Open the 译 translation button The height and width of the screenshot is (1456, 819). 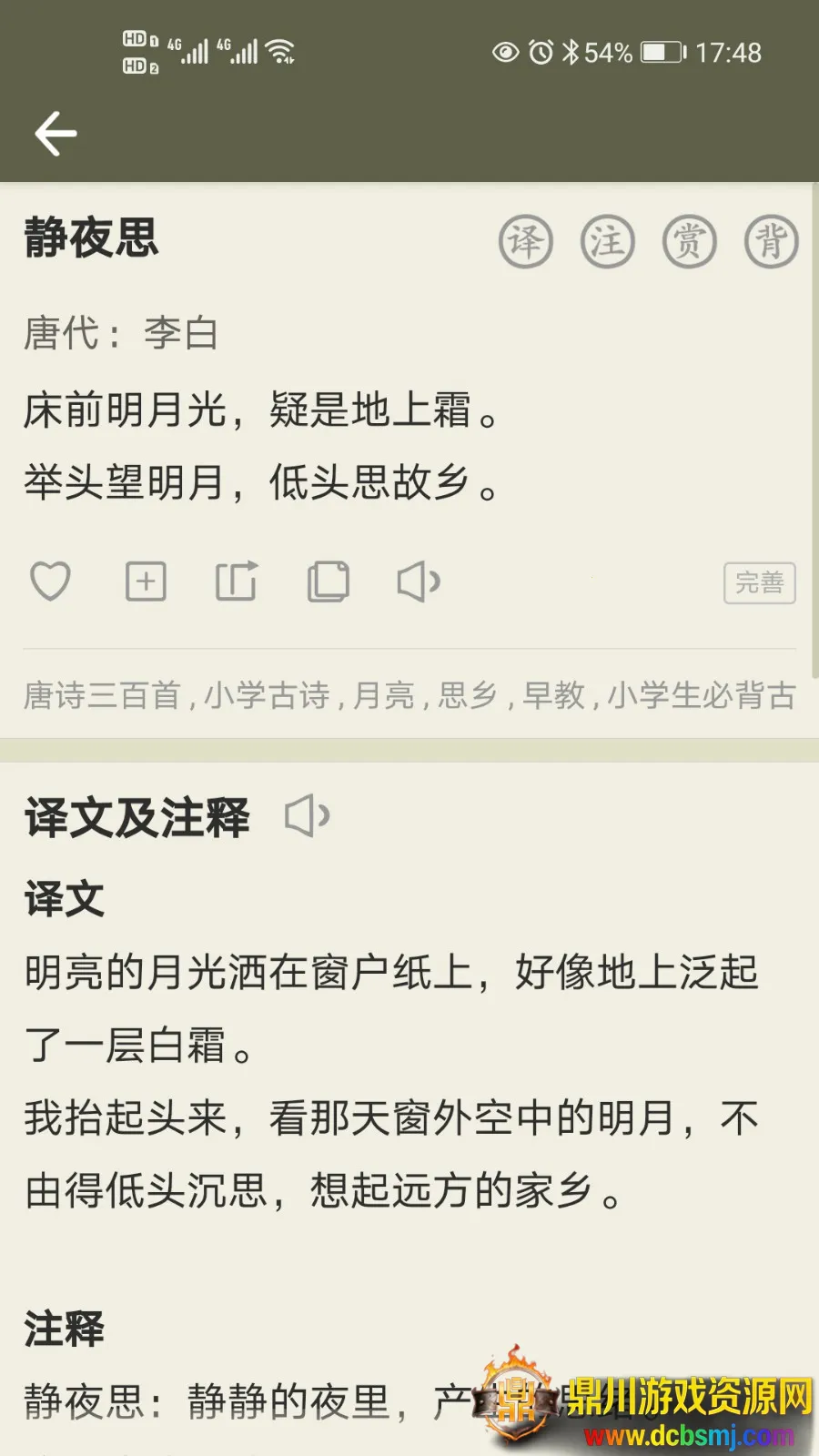526,242
